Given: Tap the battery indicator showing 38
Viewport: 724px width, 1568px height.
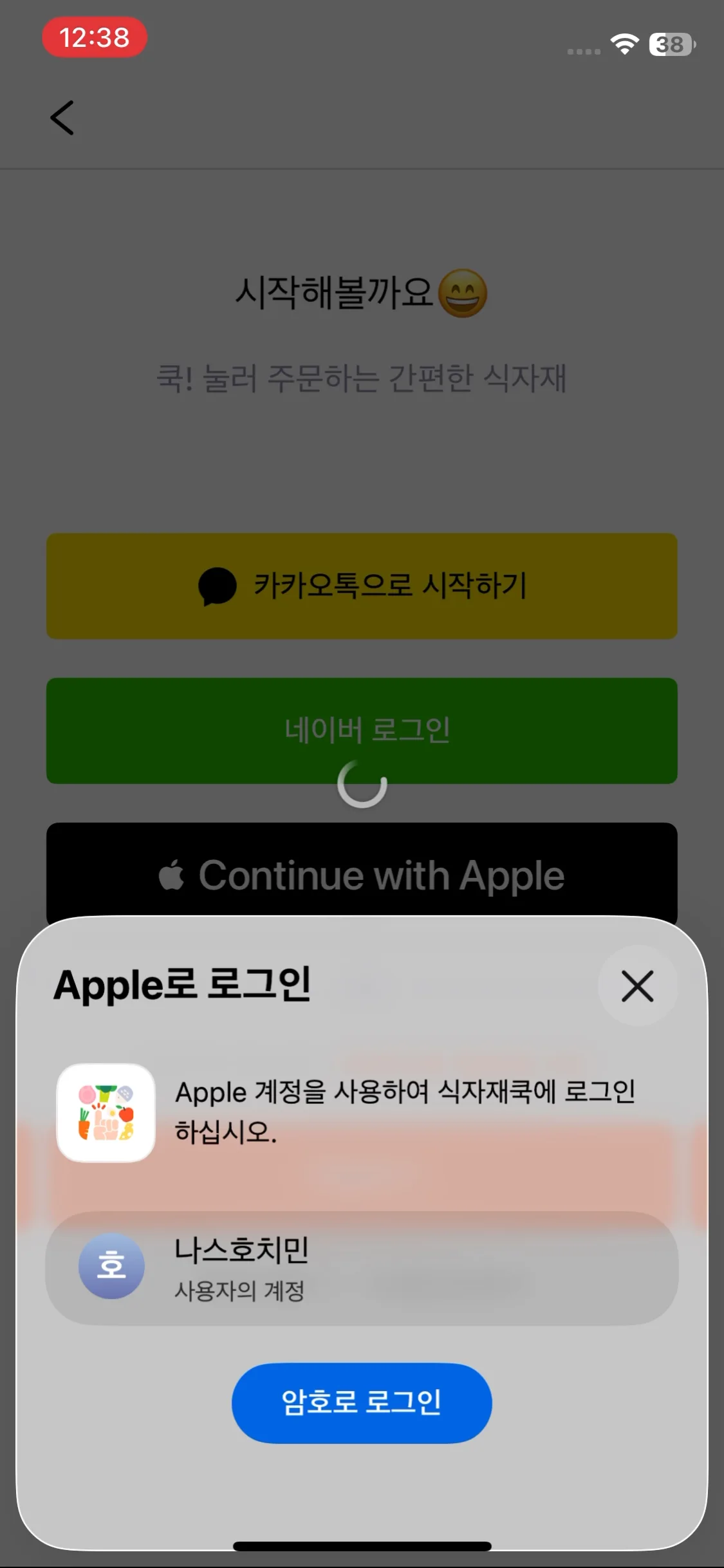Looking at the screenshot, I should point(671,44).
